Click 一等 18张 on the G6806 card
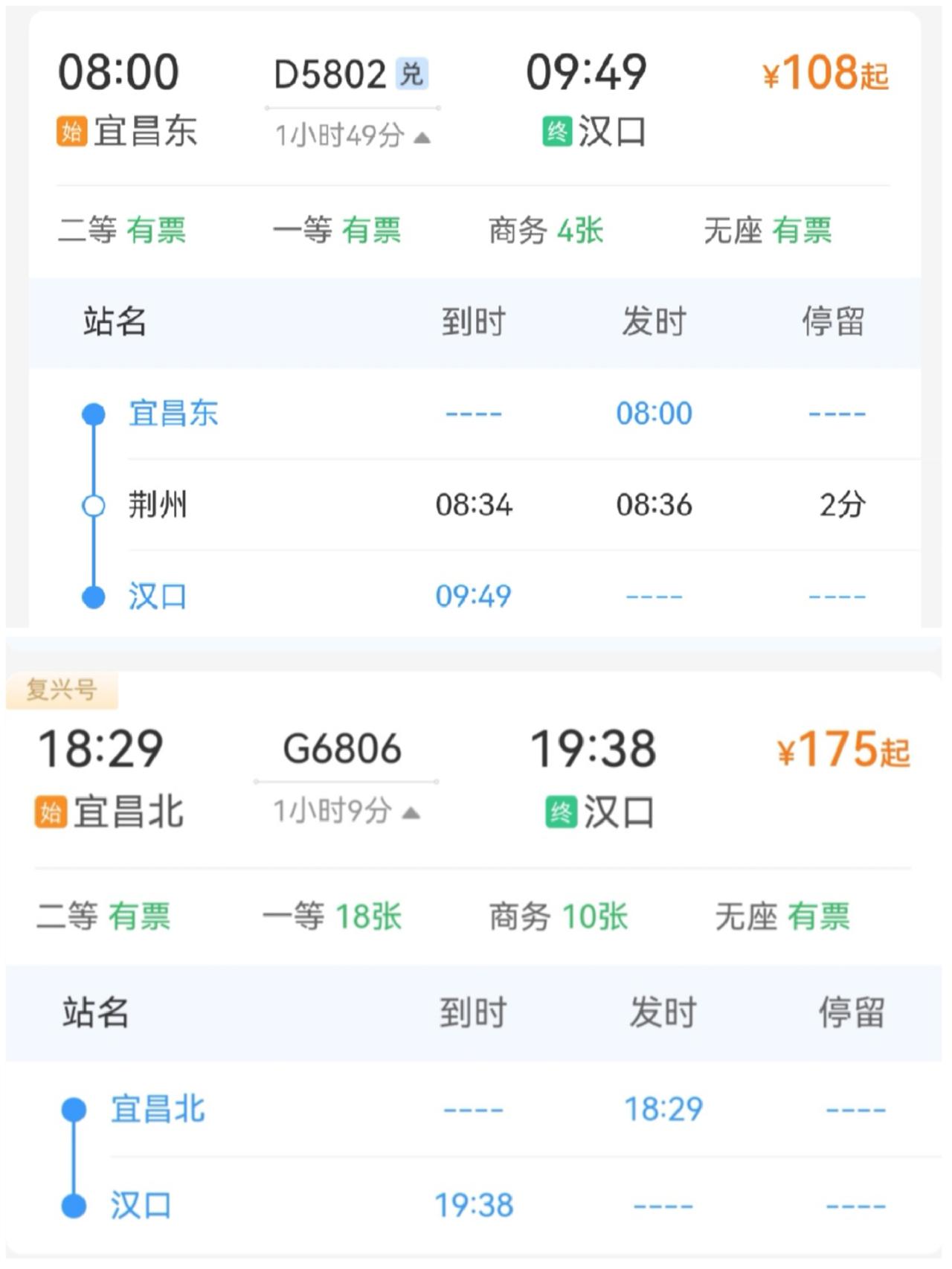 [x=336, y=919]
